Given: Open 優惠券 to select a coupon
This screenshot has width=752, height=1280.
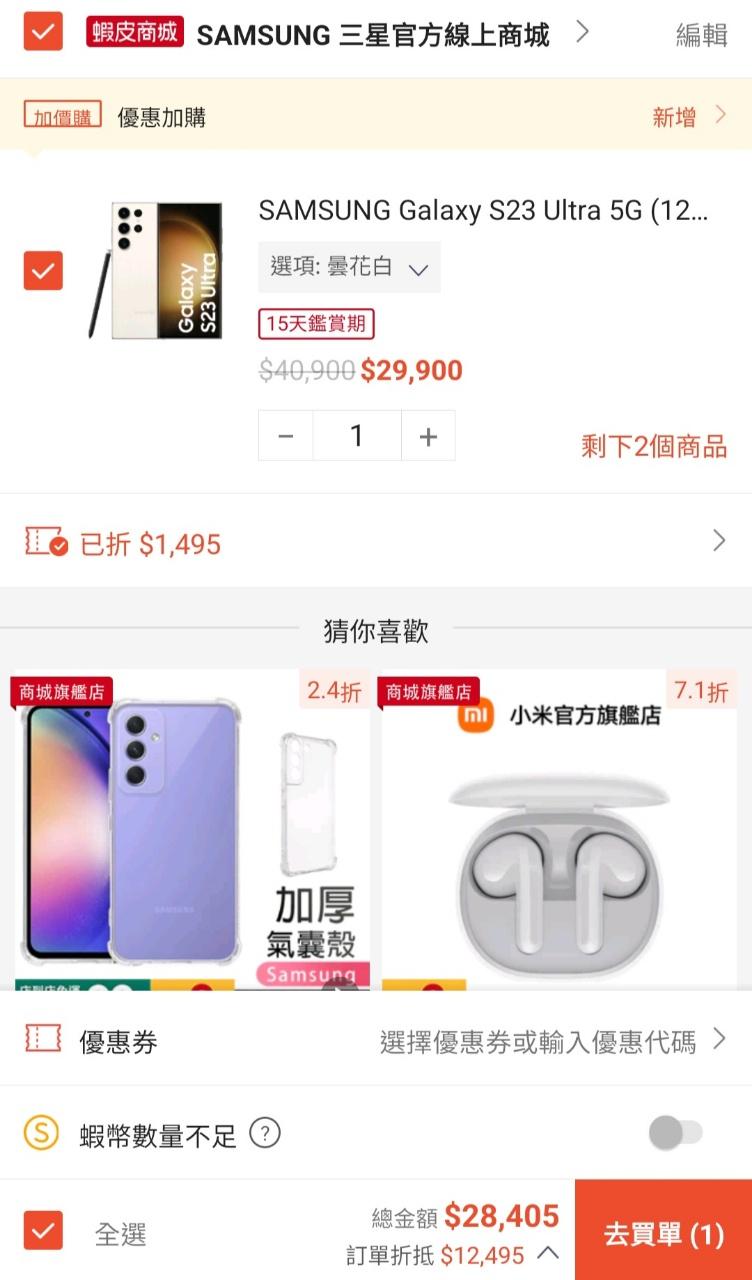Looking at the screenshot, I should (x=376, y=1041).
